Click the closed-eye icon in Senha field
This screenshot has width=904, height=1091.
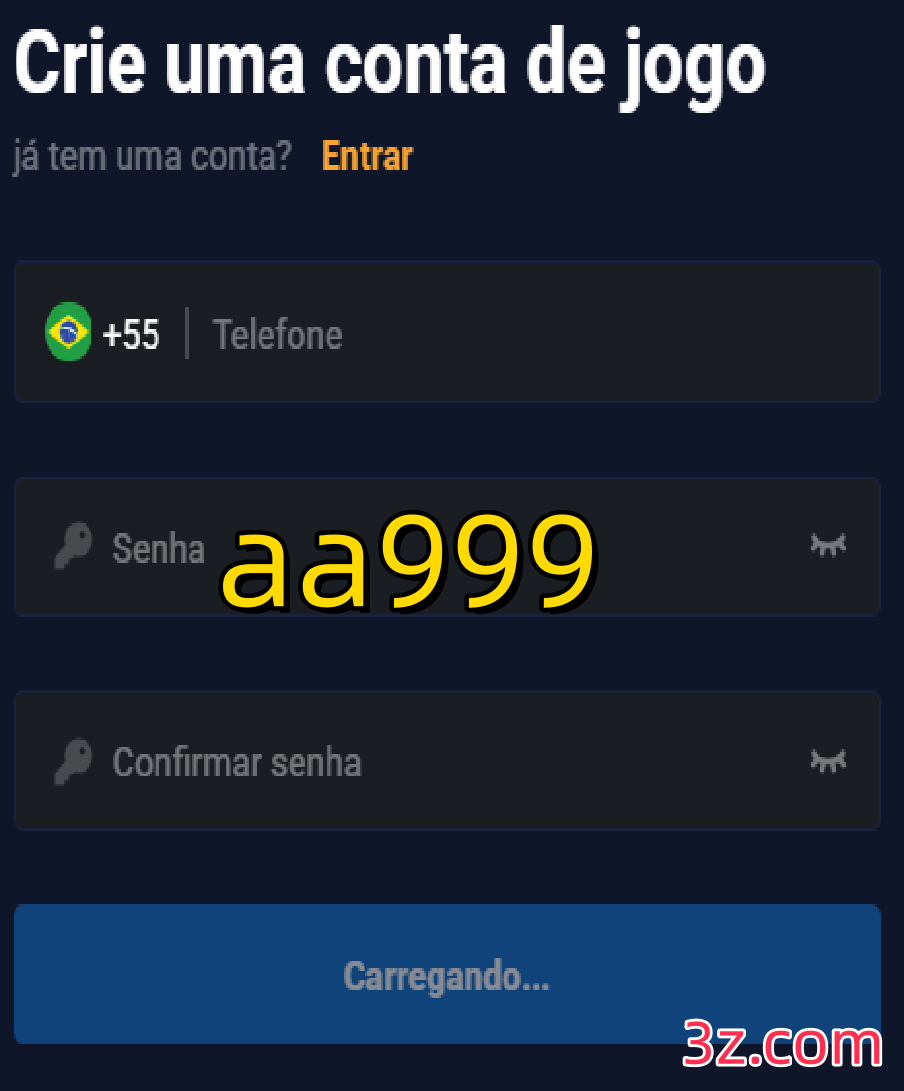[827, 547]
